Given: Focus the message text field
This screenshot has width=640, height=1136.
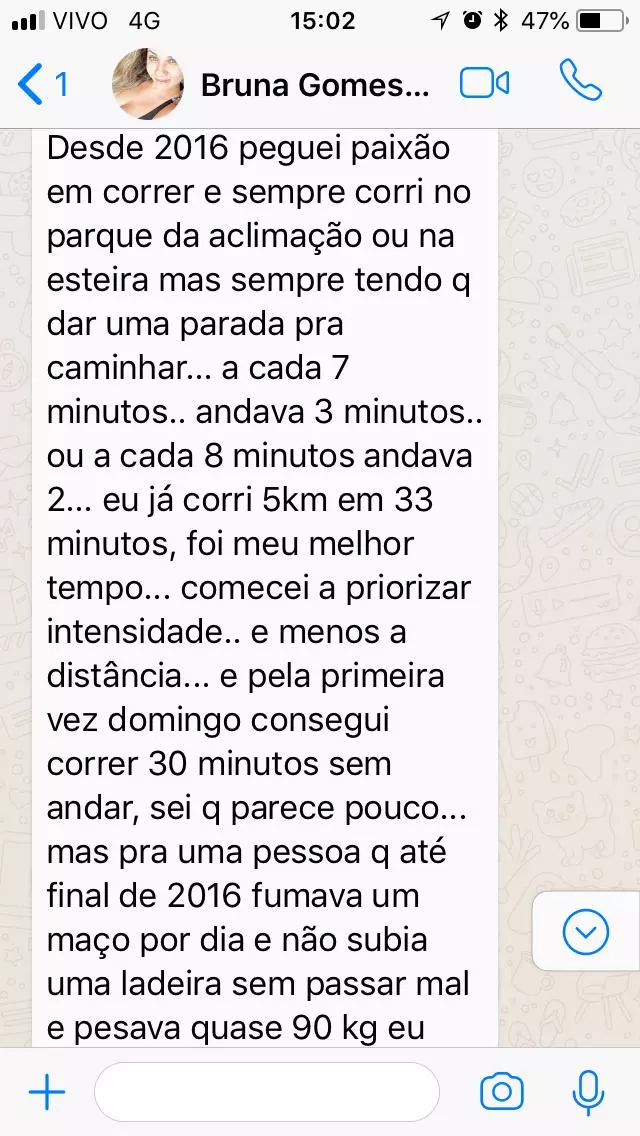Looking at the screenshot, I should click(x=266, y=1092).
